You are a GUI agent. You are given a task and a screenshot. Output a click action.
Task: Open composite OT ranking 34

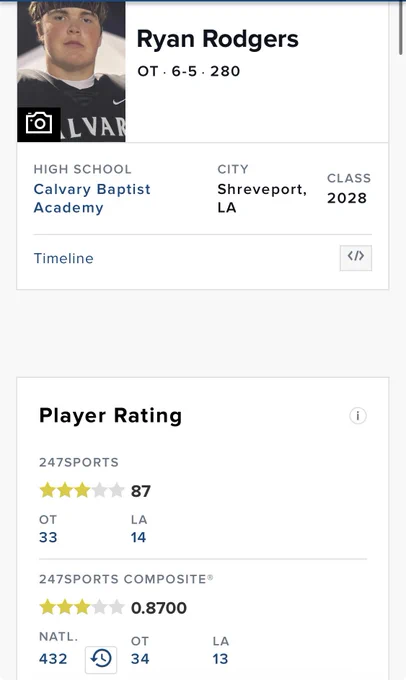click(x=140, y=659)
